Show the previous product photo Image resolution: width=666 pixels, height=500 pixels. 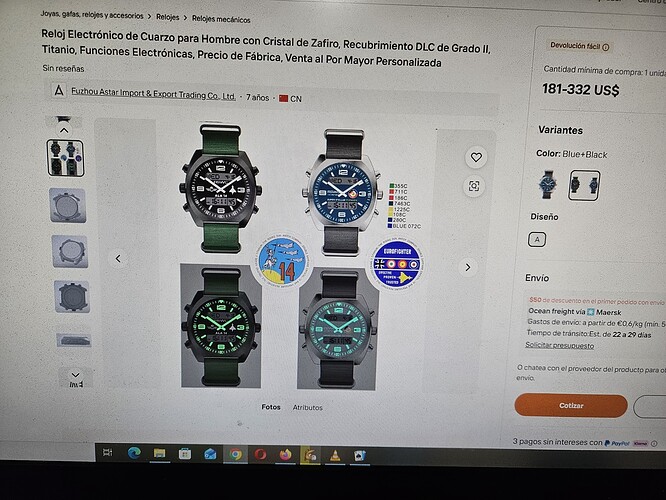click(x=118, y=259)
